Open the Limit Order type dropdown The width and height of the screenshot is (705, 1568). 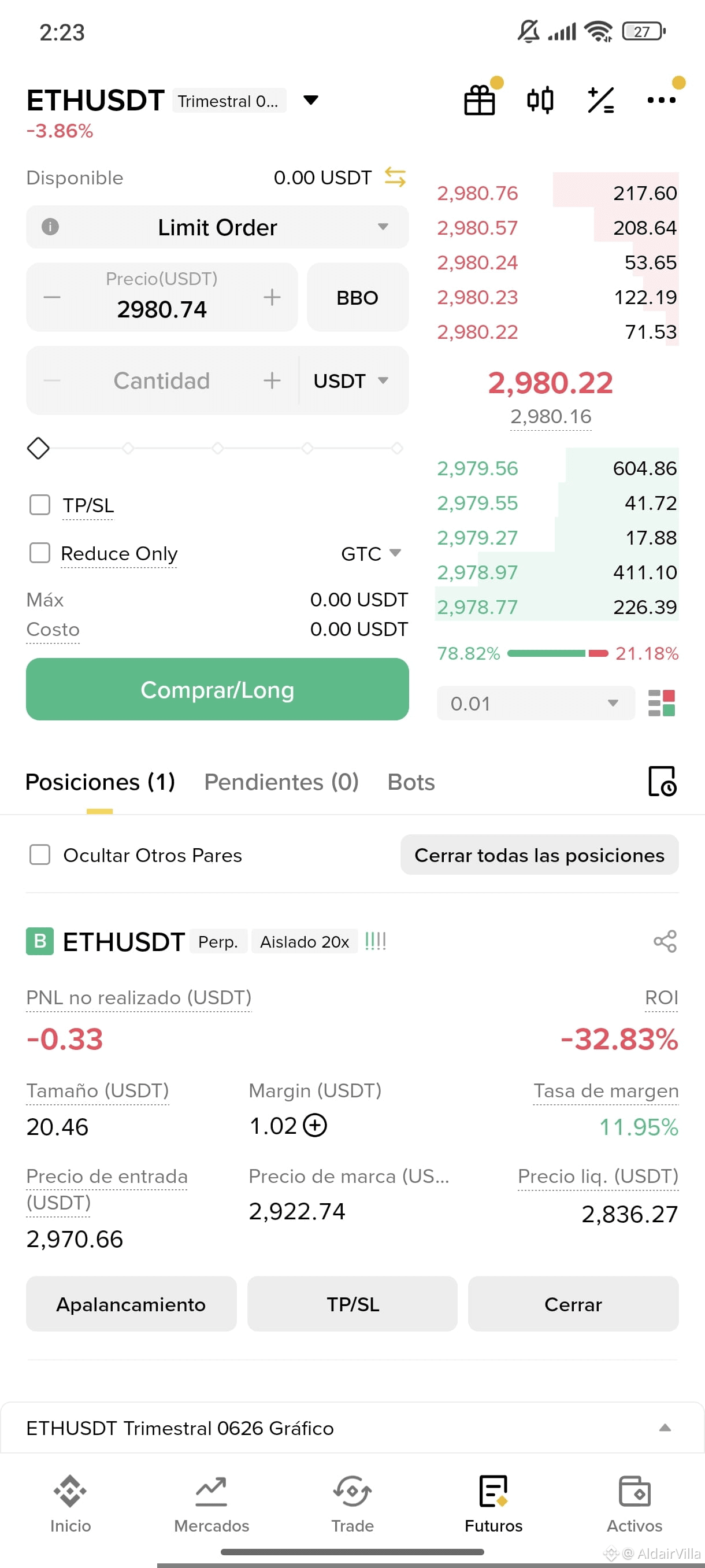click(217, 227)
